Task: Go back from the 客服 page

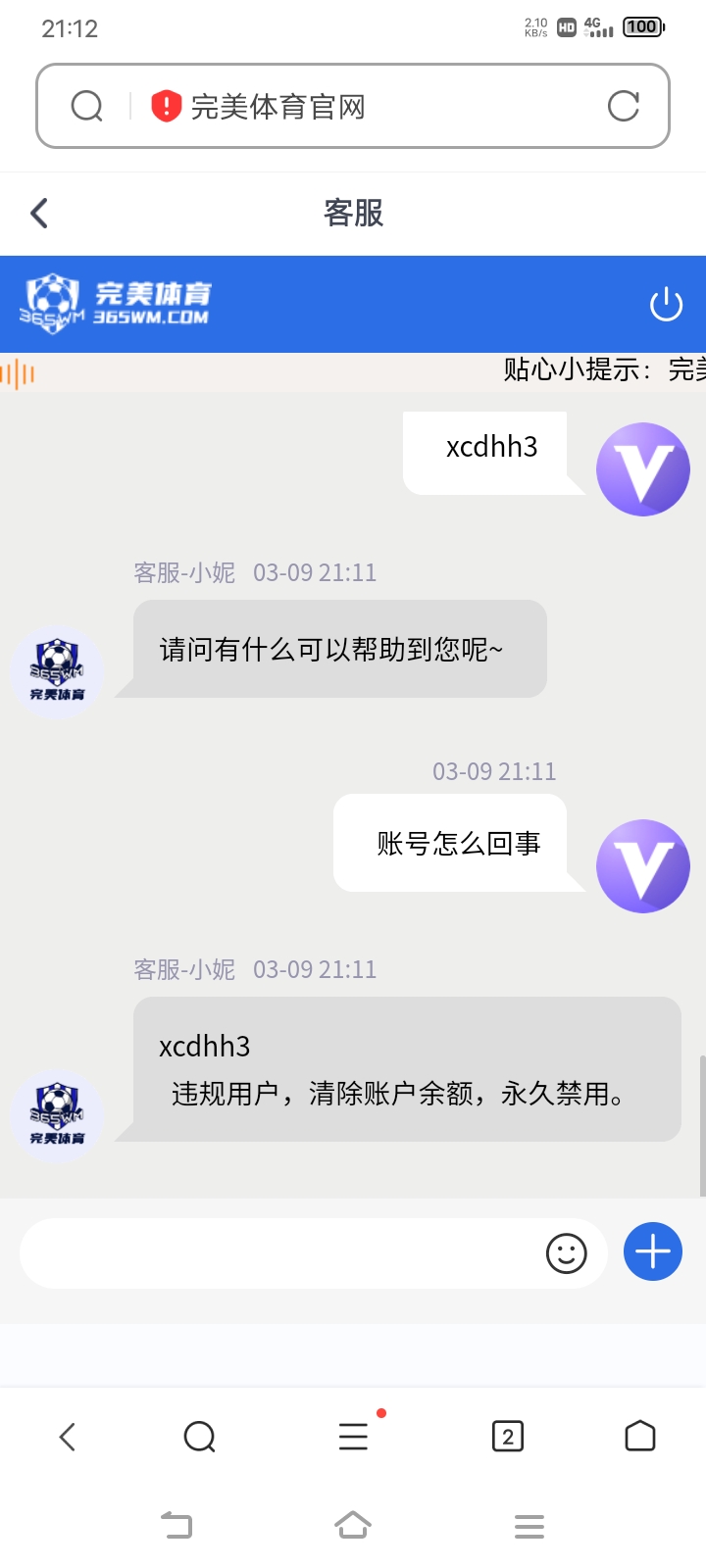Action: 39,213
